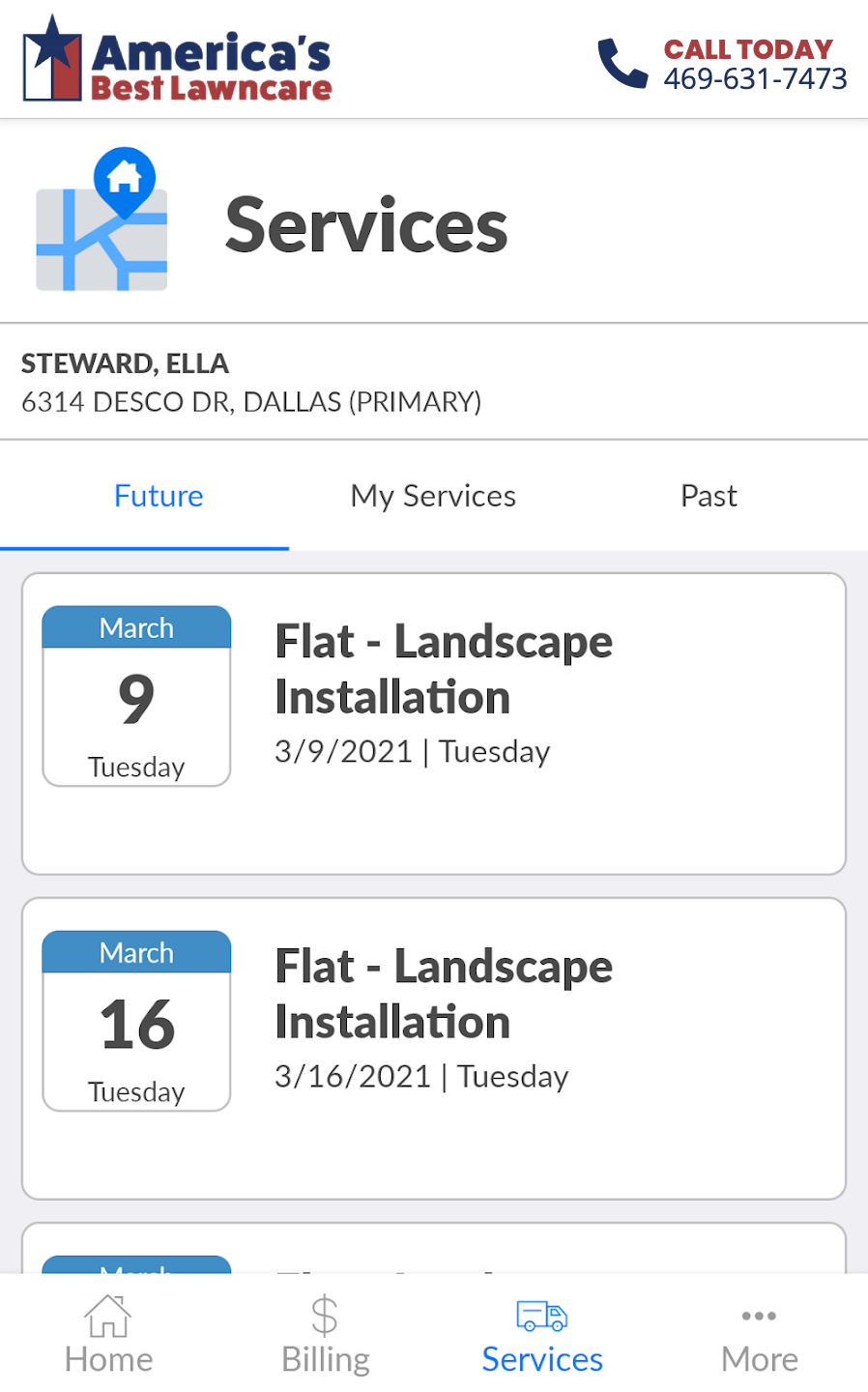This screenshot has width=868, height=1392.
Task: Tap Services in the bottom bar
Action: (x=542, y=1335)
